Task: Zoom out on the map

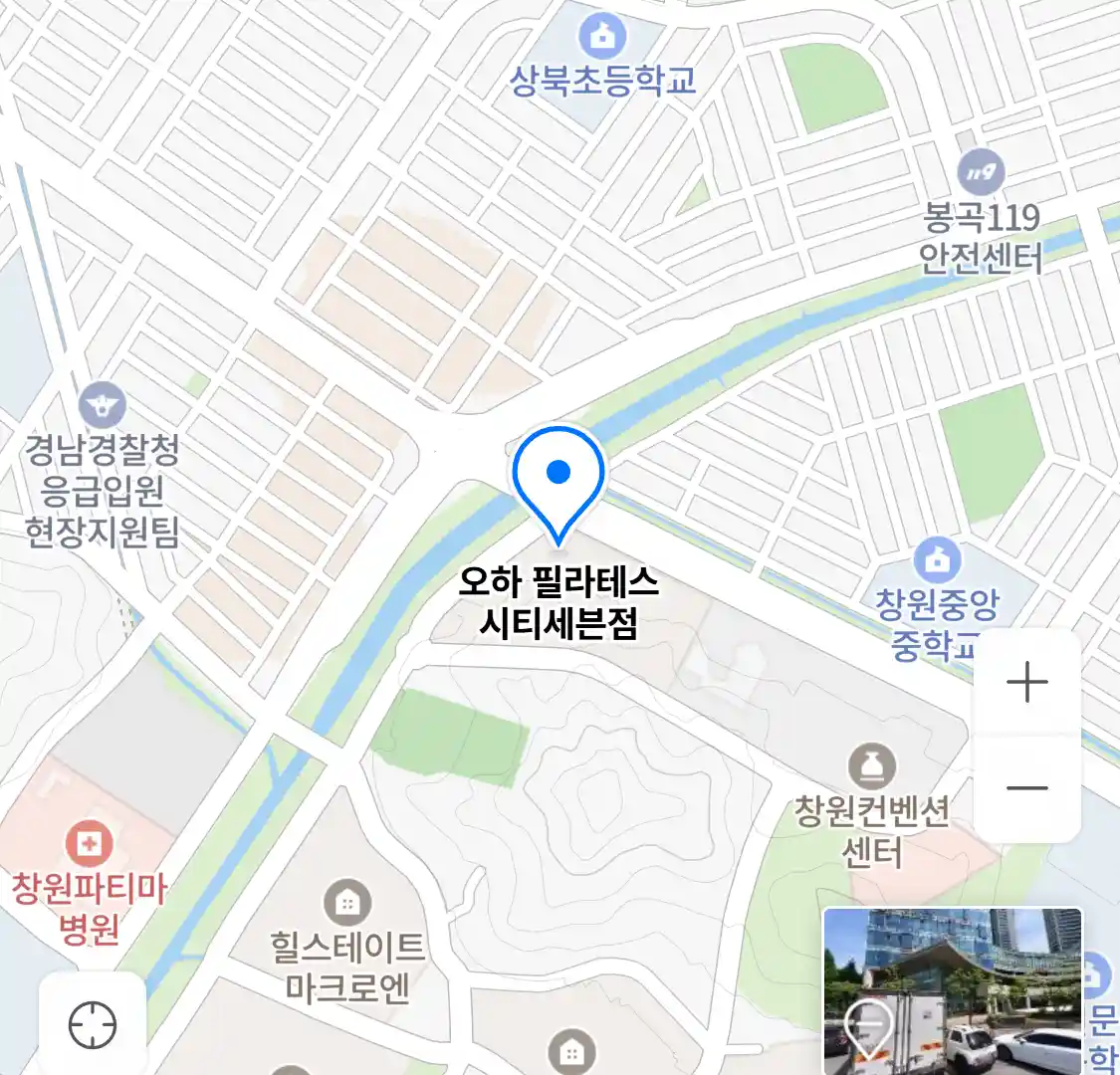Action: tap(1026, 788)
